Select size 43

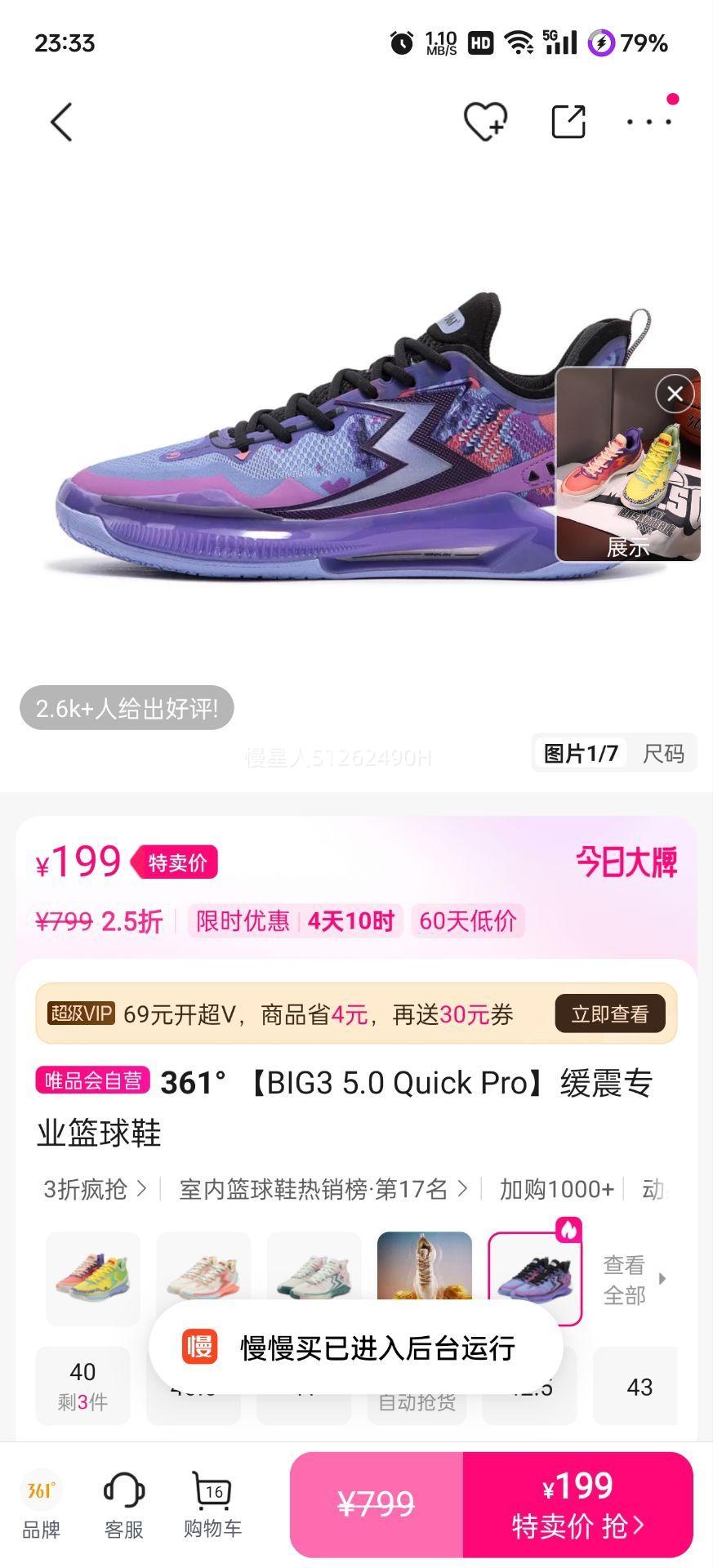click(640, 1387)
